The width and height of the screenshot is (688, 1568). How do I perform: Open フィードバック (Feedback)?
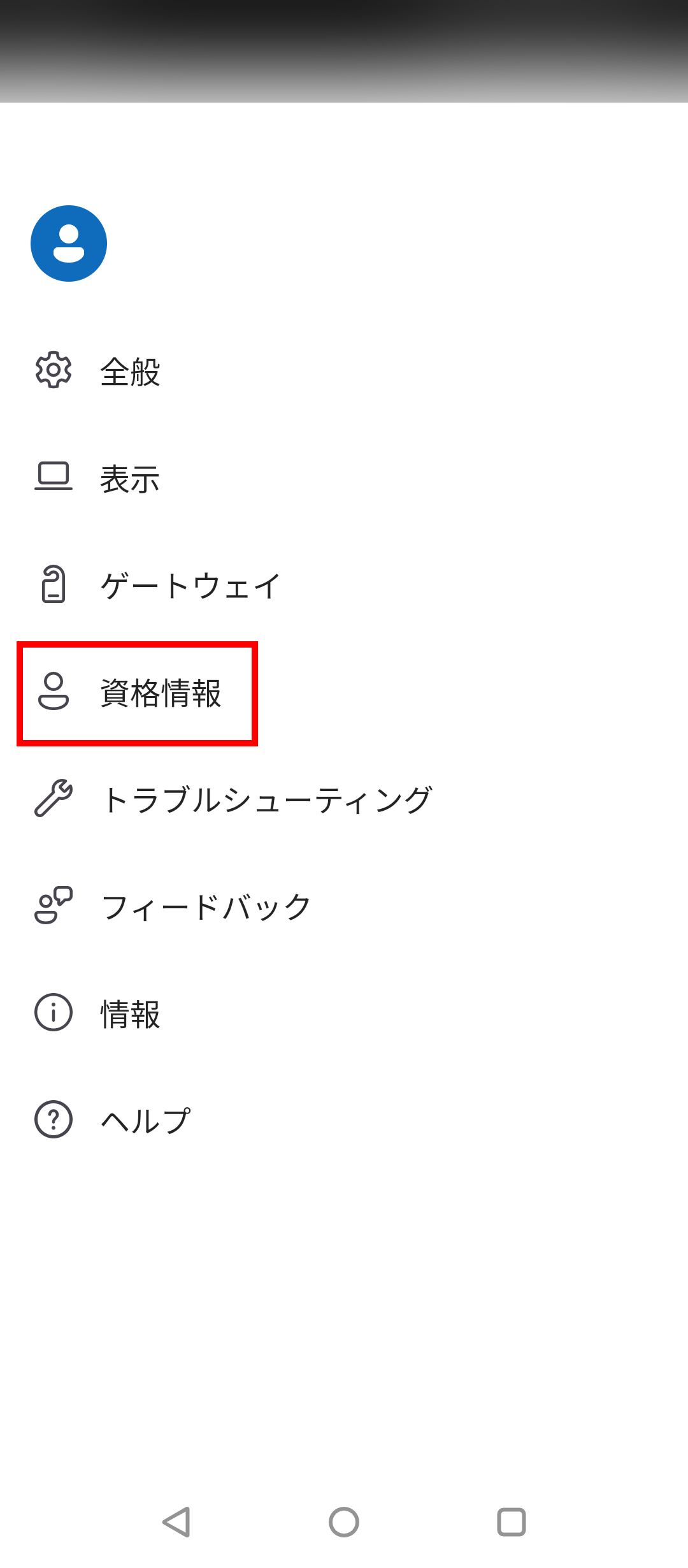pos(344,906)
